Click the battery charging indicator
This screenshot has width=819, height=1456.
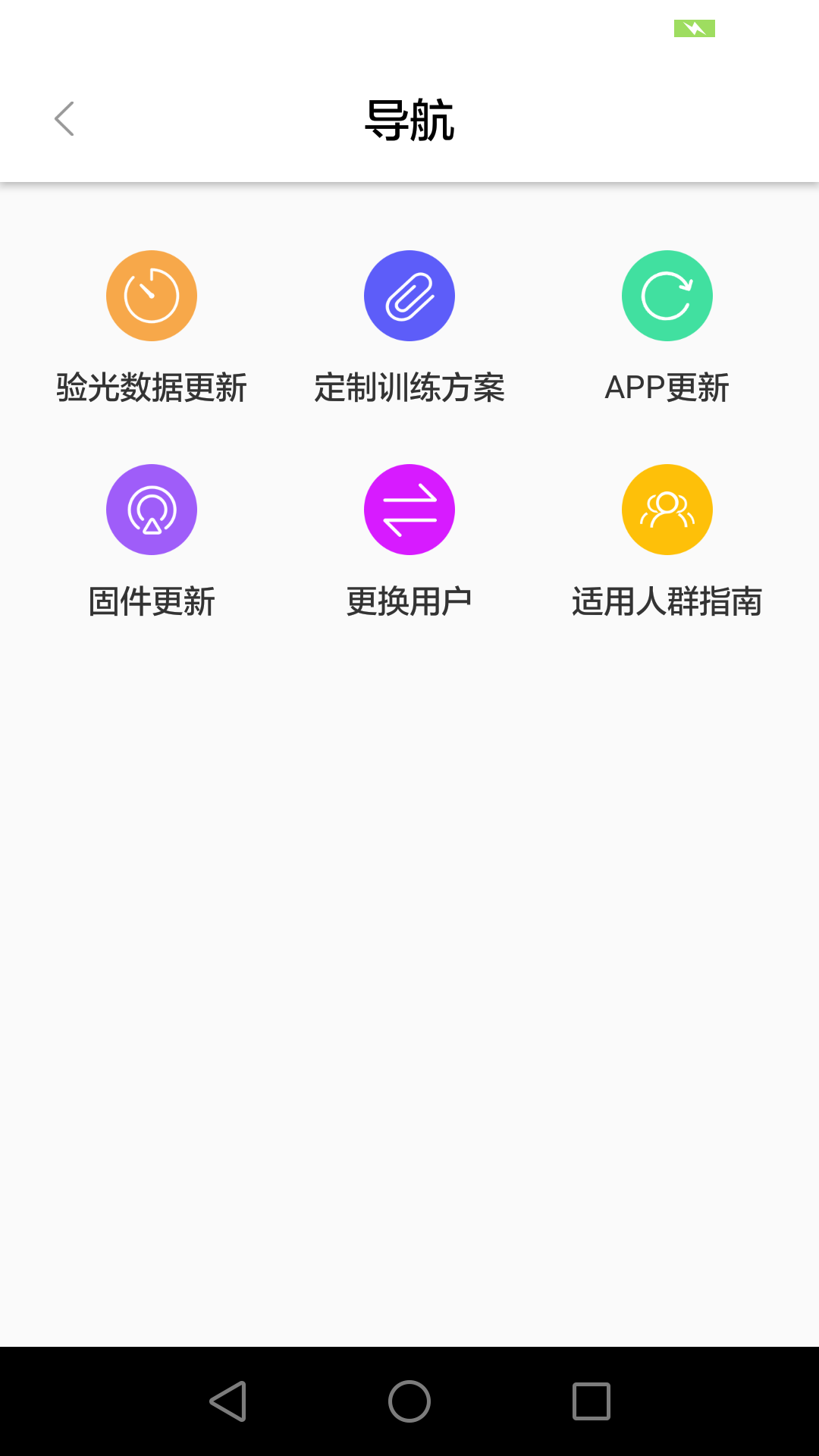[x=694, y=27]
